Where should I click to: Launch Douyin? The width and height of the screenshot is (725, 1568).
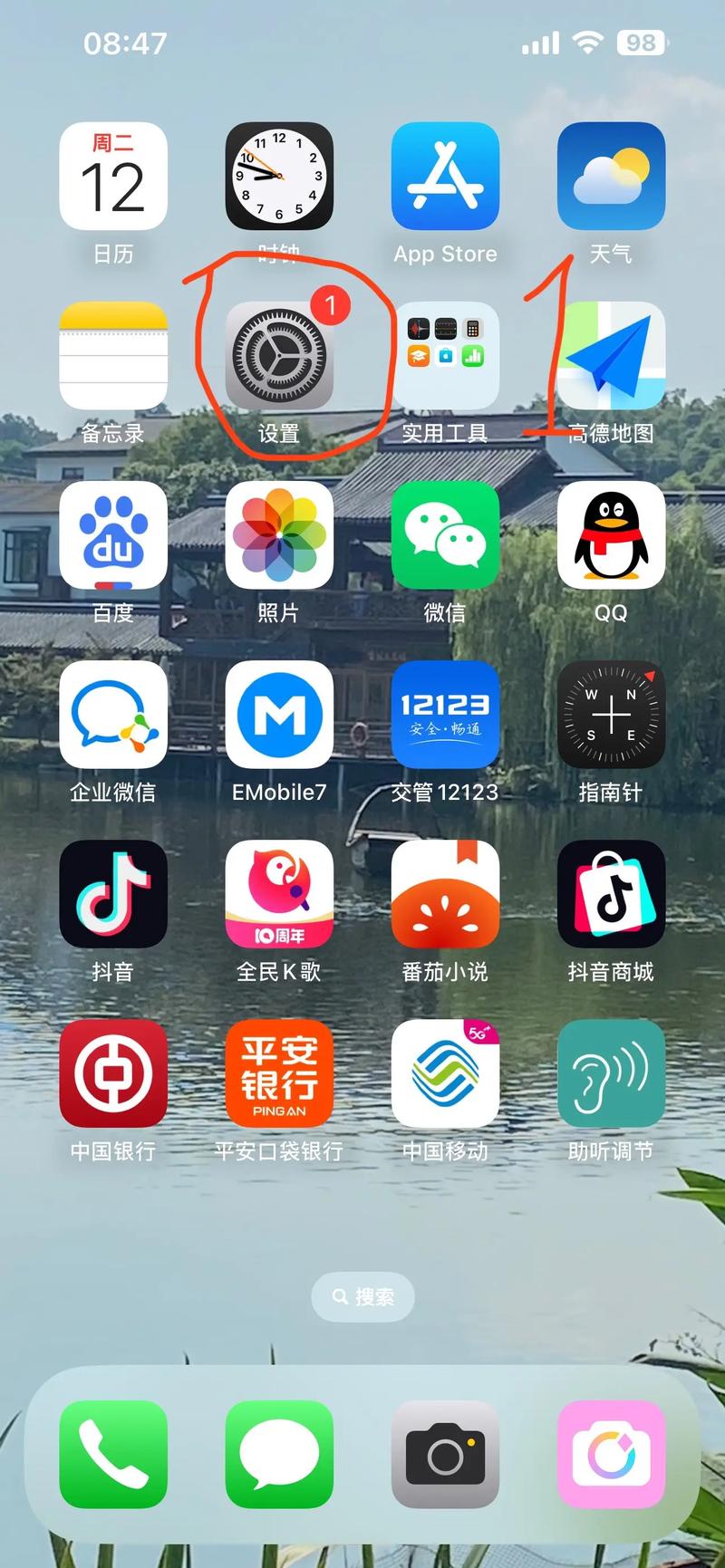click(x=113, y=895)
